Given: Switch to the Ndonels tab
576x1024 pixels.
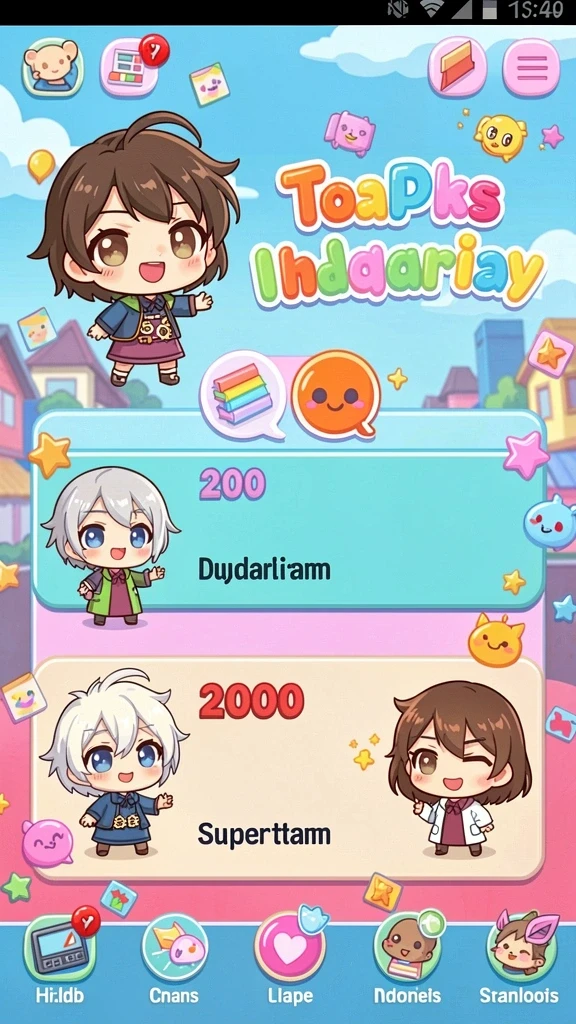Looking at the screenshot, I should 406,959.
